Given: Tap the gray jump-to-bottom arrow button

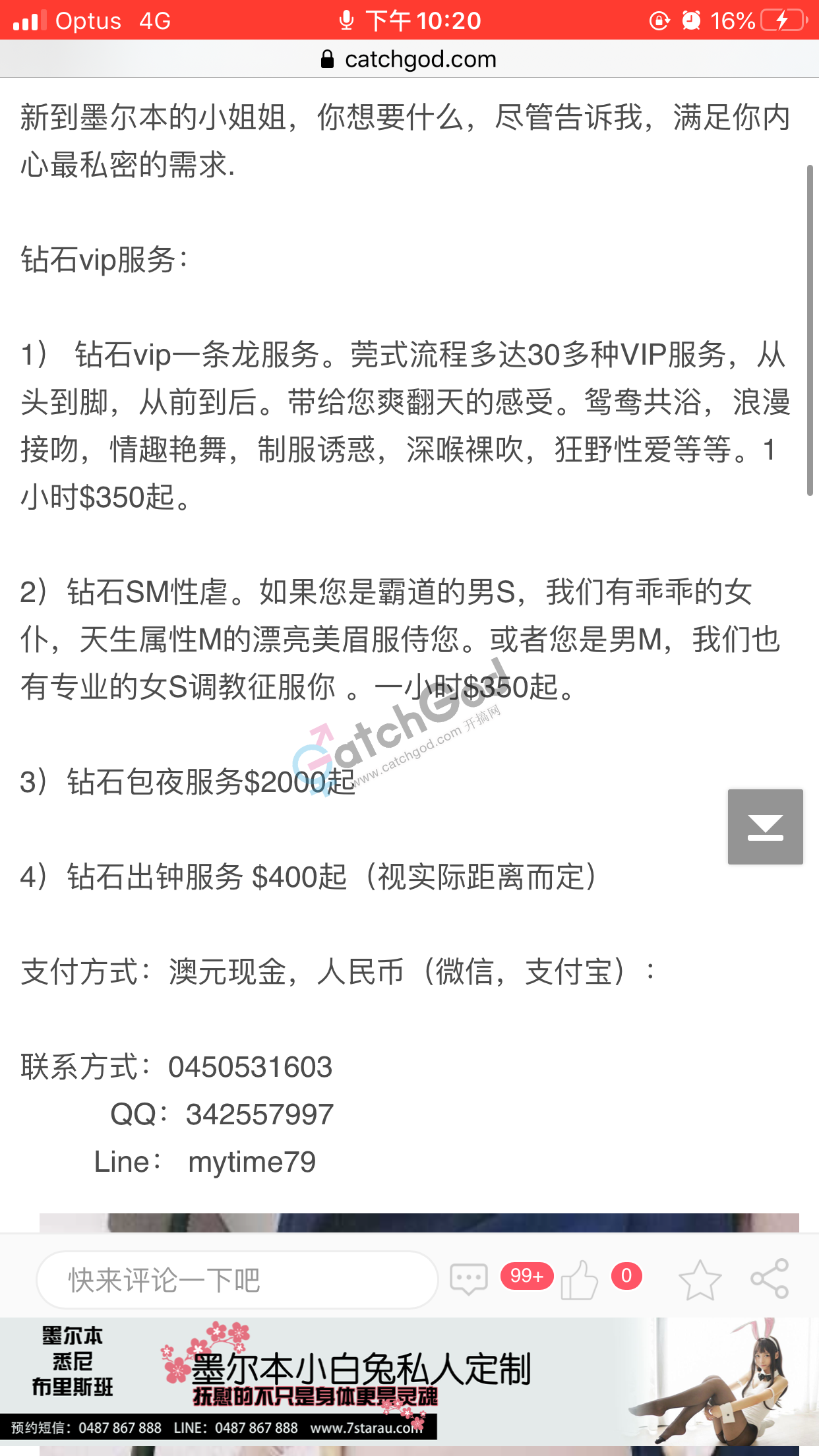Looking at the screenshot, I should pos(765,826).
